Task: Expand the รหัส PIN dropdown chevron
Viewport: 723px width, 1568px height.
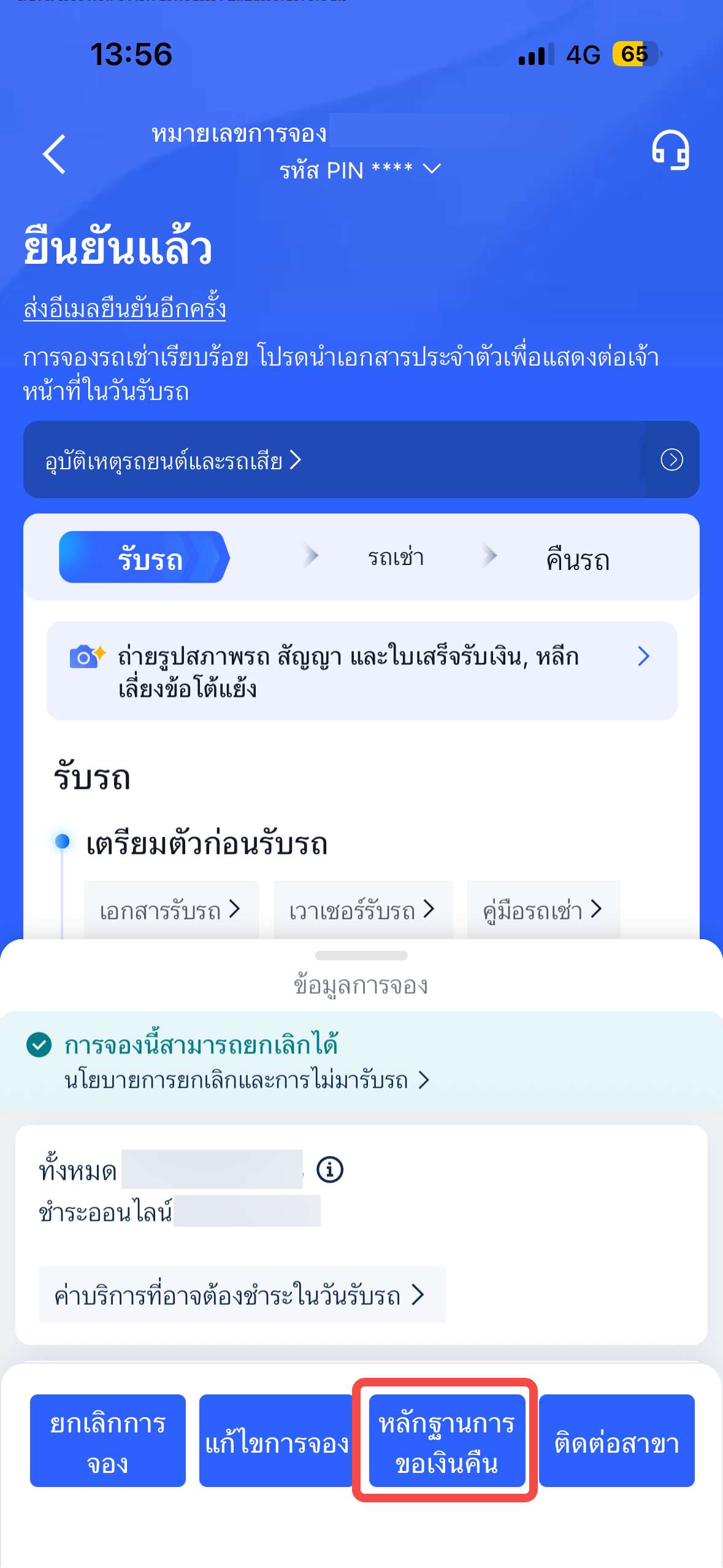Action: 432,170
